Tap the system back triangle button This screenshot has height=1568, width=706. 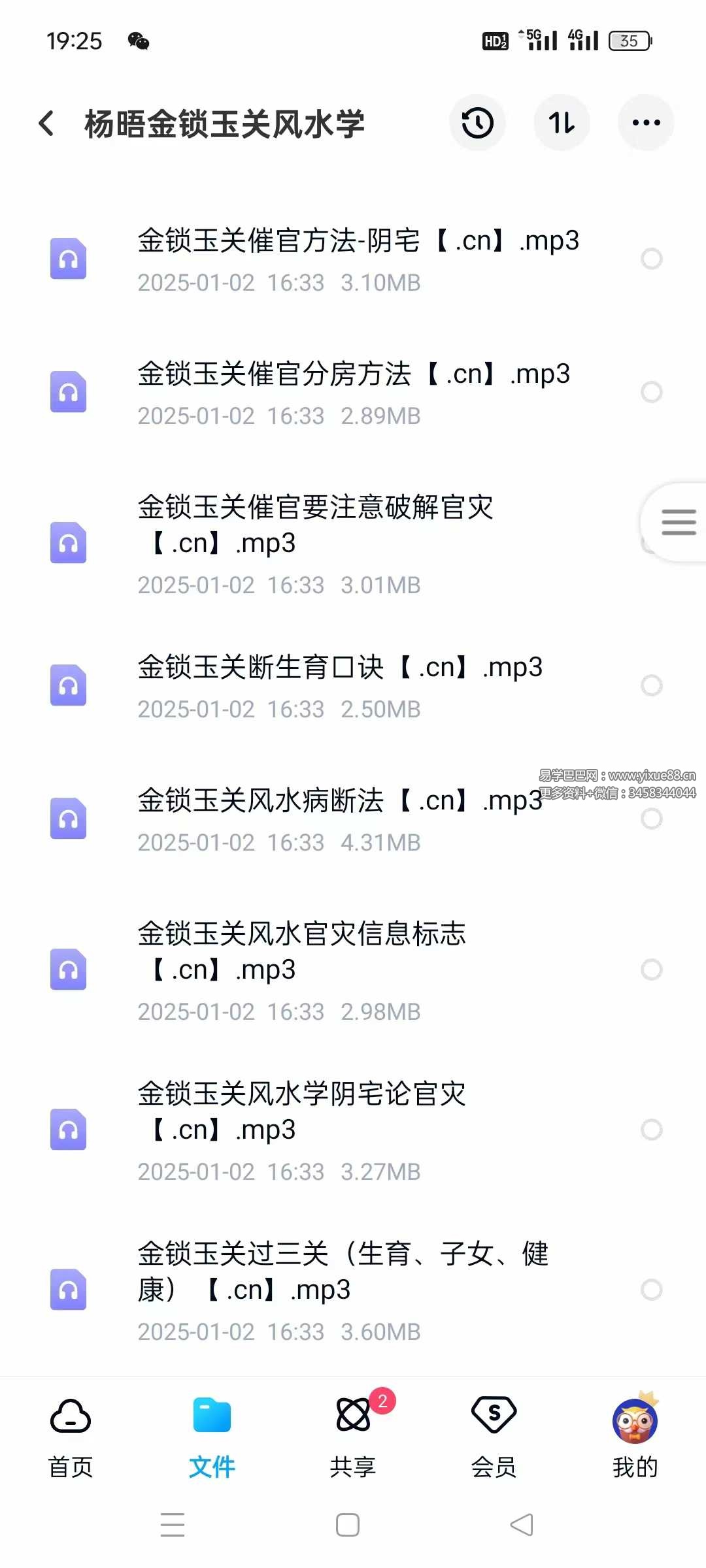[522, 1526]
